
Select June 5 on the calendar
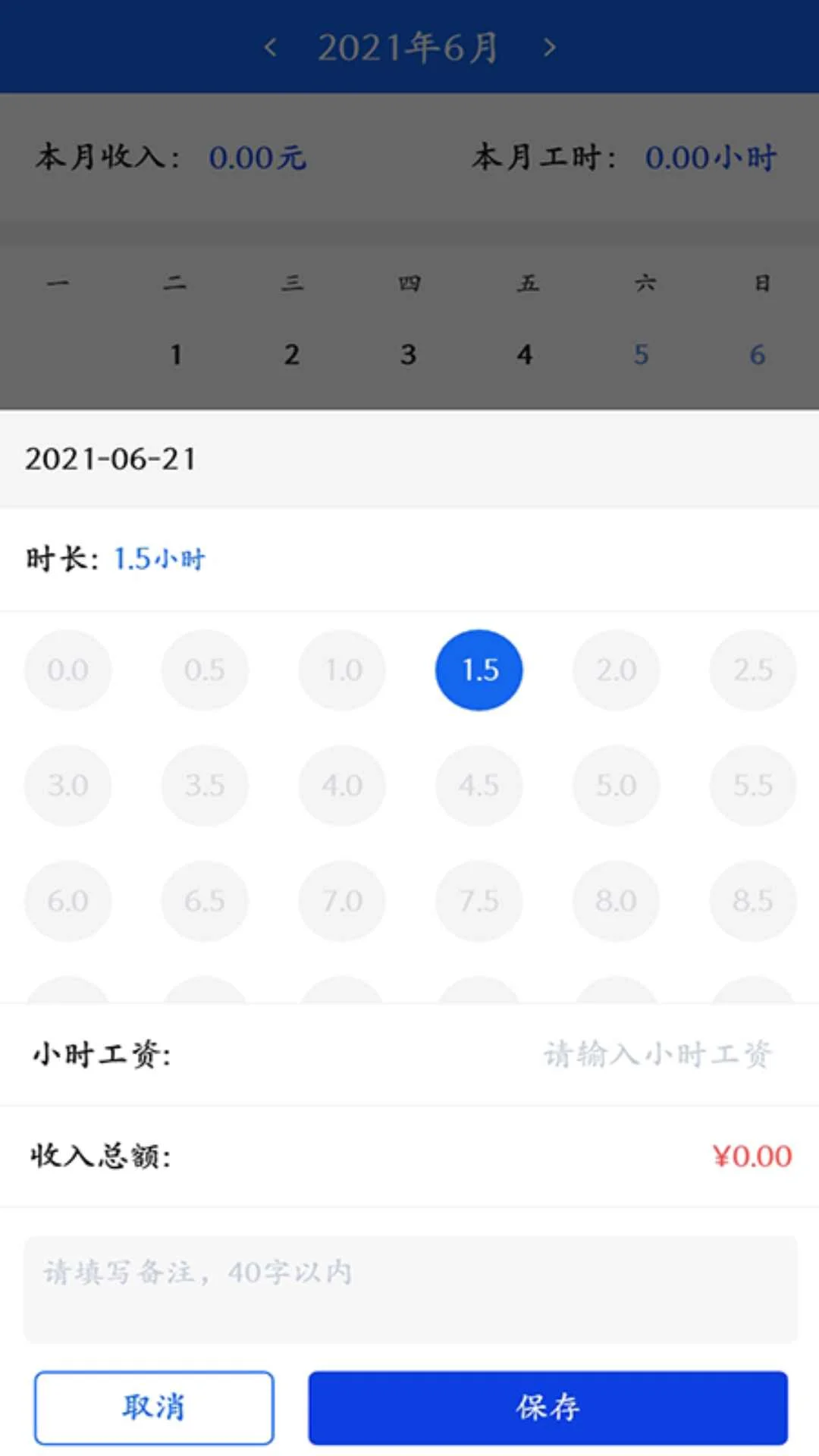pyautogui.click(x=642, y=353)
